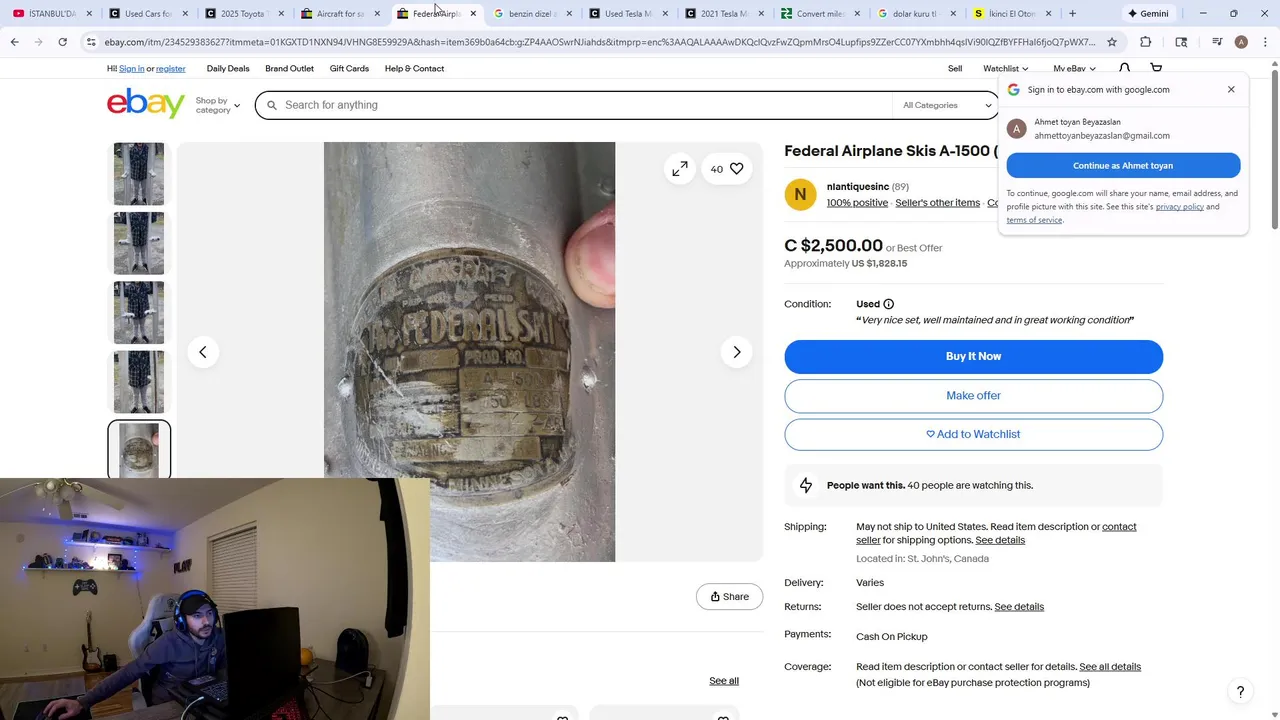Tap the heart to favorite this item

pos(737,169)
